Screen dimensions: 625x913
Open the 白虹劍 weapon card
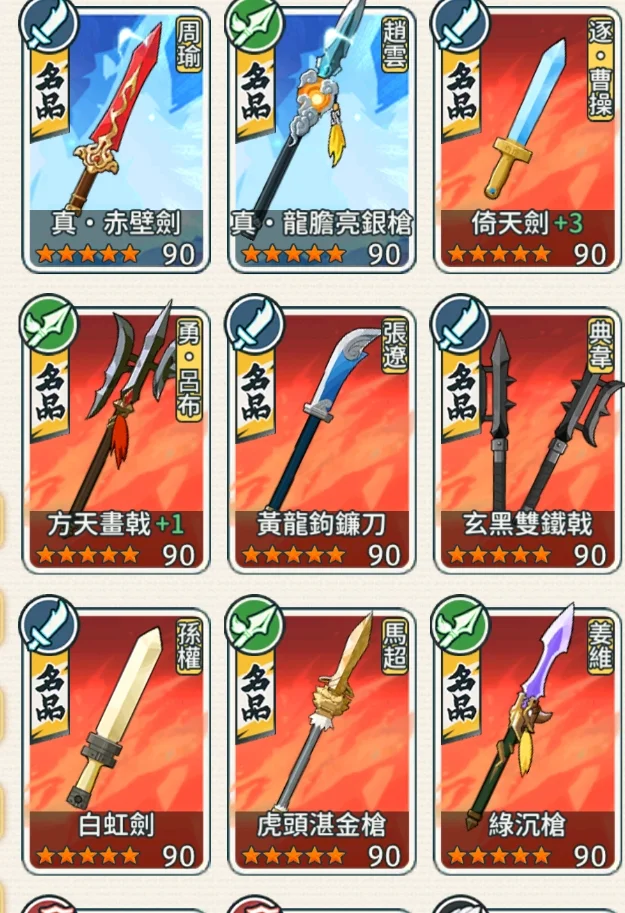pos(116,738)
